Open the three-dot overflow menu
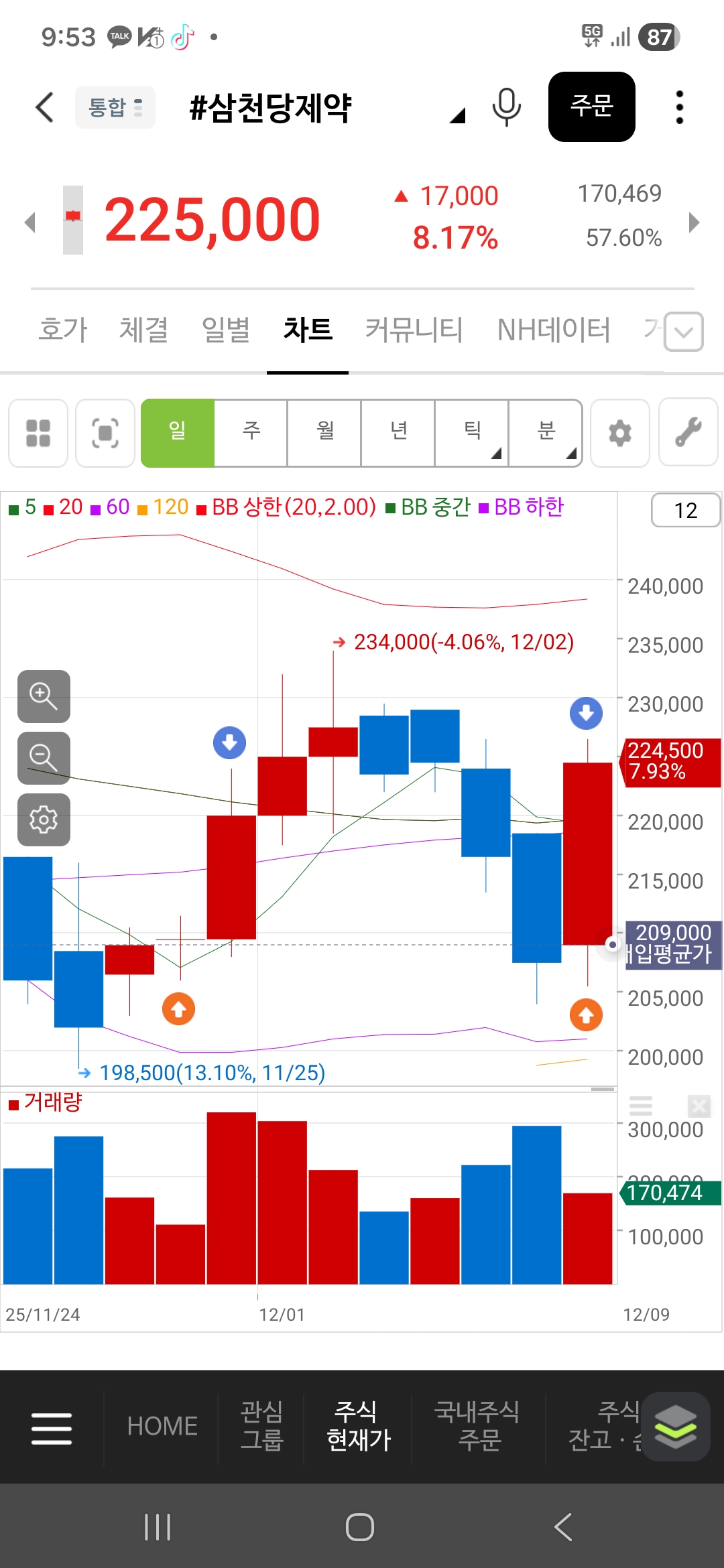Viewport: 724px width, 1568px height. (x=679, y=107)
